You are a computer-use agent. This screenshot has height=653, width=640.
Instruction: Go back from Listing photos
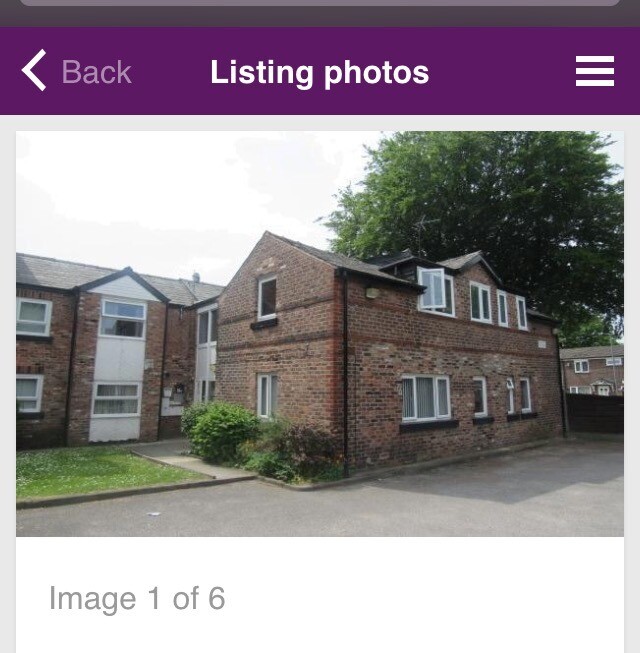(76, 72)
